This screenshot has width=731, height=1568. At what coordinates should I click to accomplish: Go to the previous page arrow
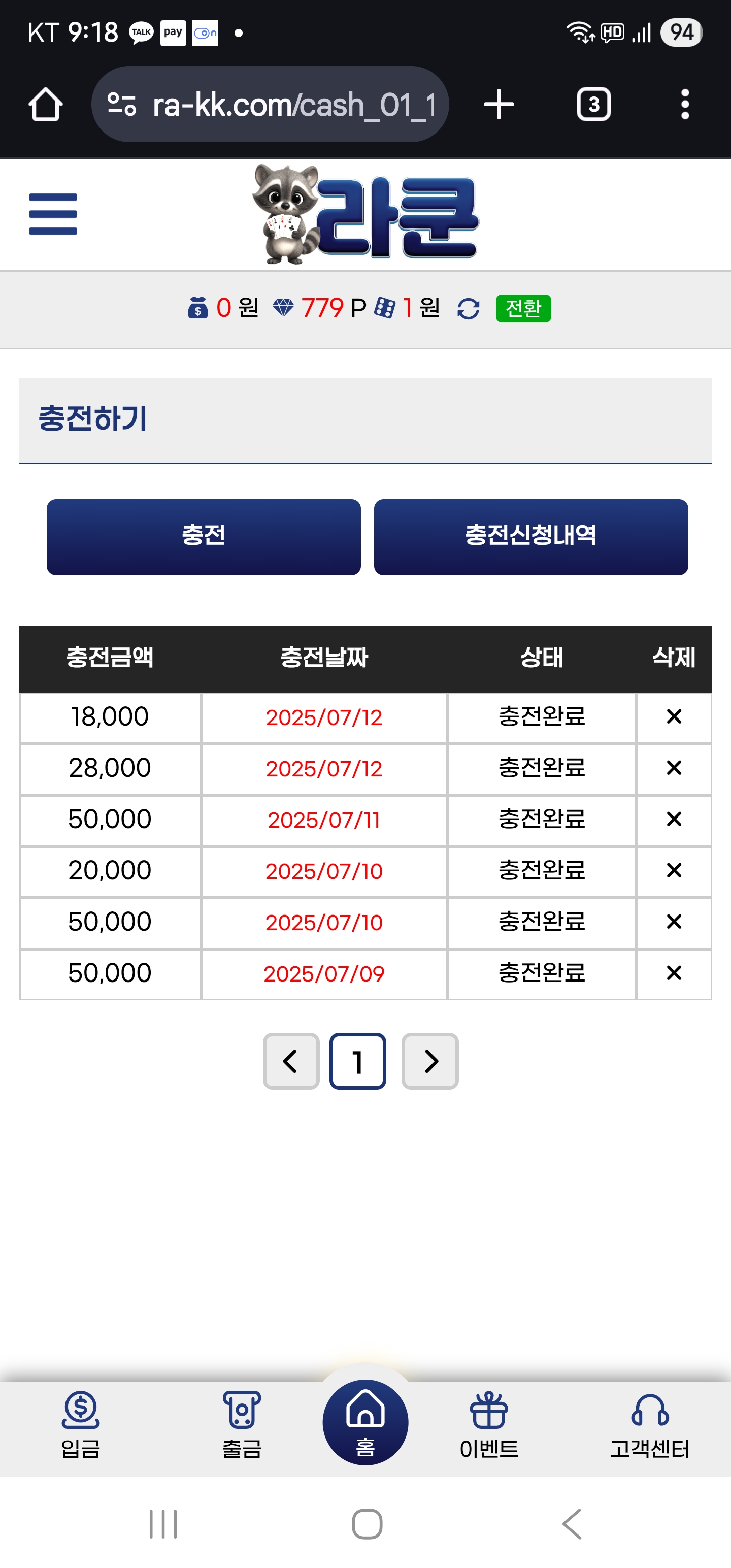(291, 1061)
